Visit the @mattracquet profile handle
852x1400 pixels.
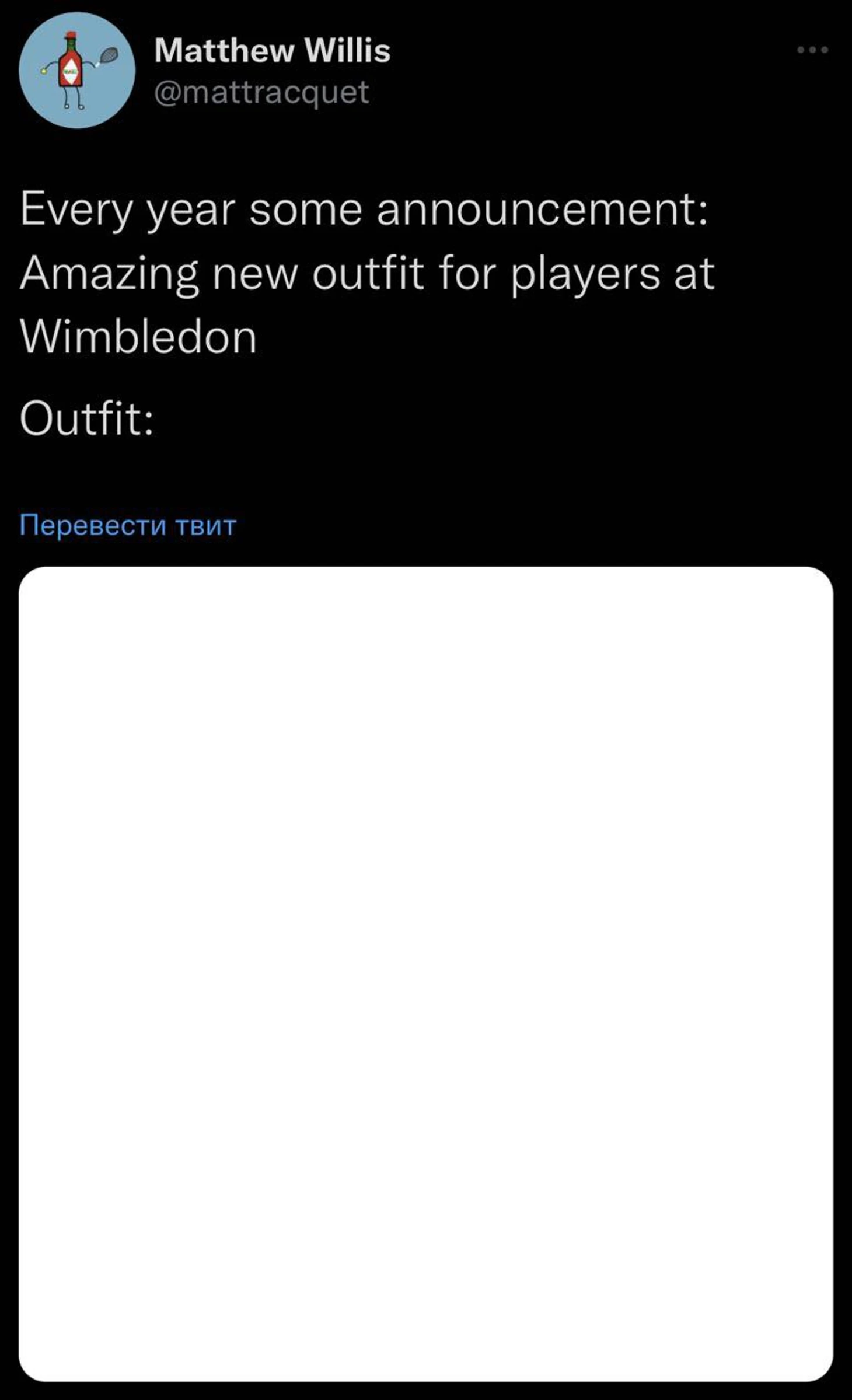pyautogui.click(x=261, y=92)
